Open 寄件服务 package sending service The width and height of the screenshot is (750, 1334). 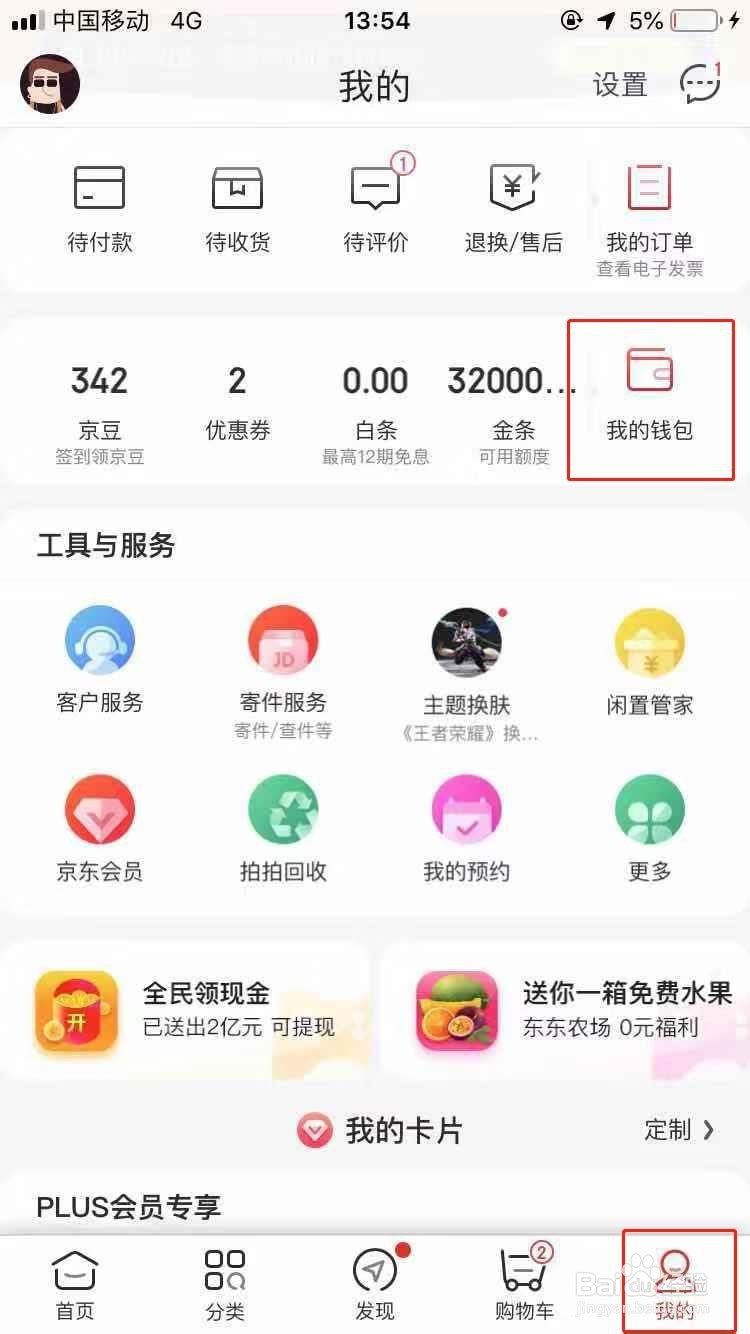click(x=283, y=660)
